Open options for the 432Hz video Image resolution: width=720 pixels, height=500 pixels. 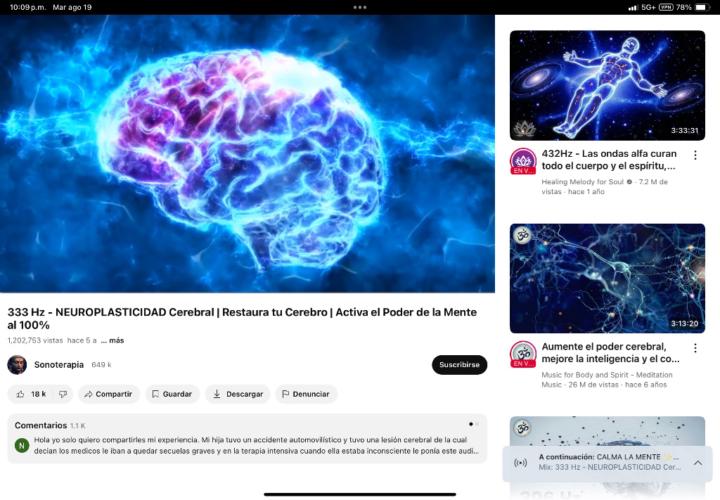(x=695, y=155)
